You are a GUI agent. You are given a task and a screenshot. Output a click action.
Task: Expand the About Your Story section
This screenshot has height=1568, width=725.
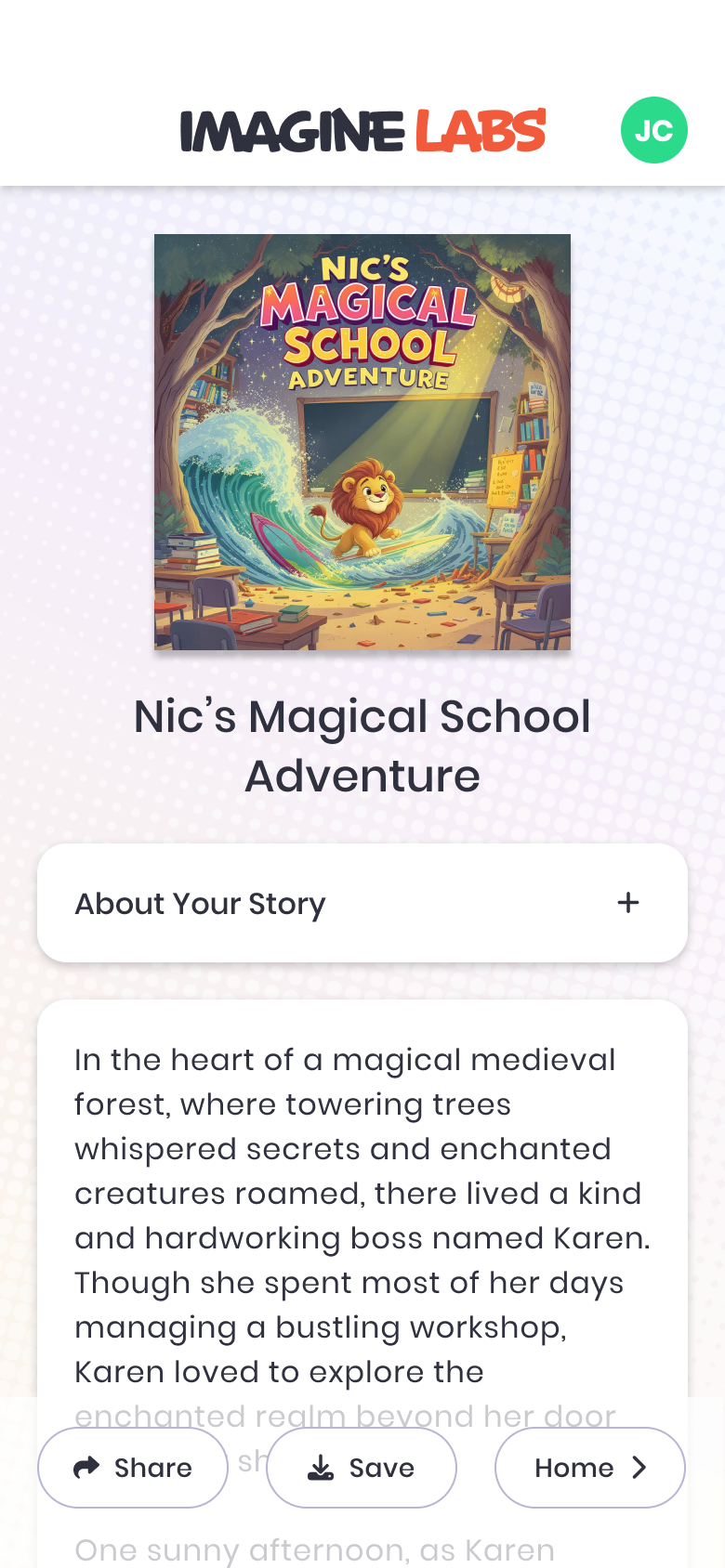click(x=627, y=903)
